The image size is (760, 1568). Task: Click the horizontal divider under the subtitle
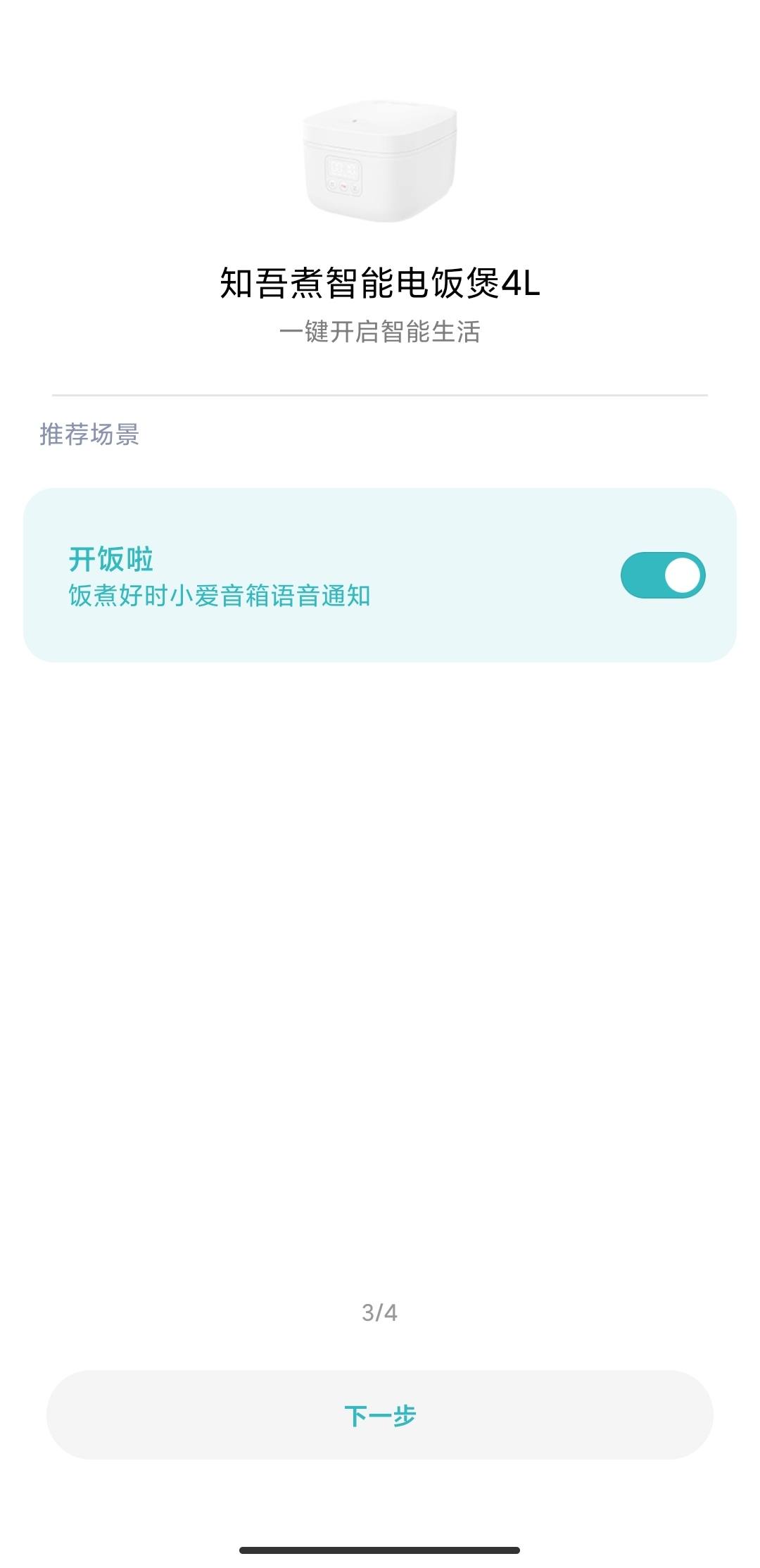[380, 393]
